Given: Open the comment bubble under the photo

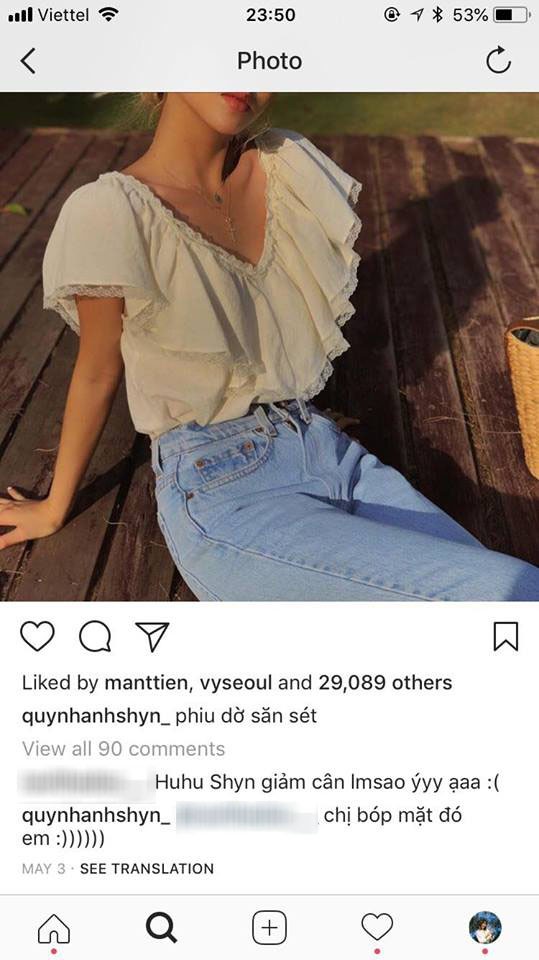Looking at the screenshot, I should pyautogui.click(x=95, y=636).
